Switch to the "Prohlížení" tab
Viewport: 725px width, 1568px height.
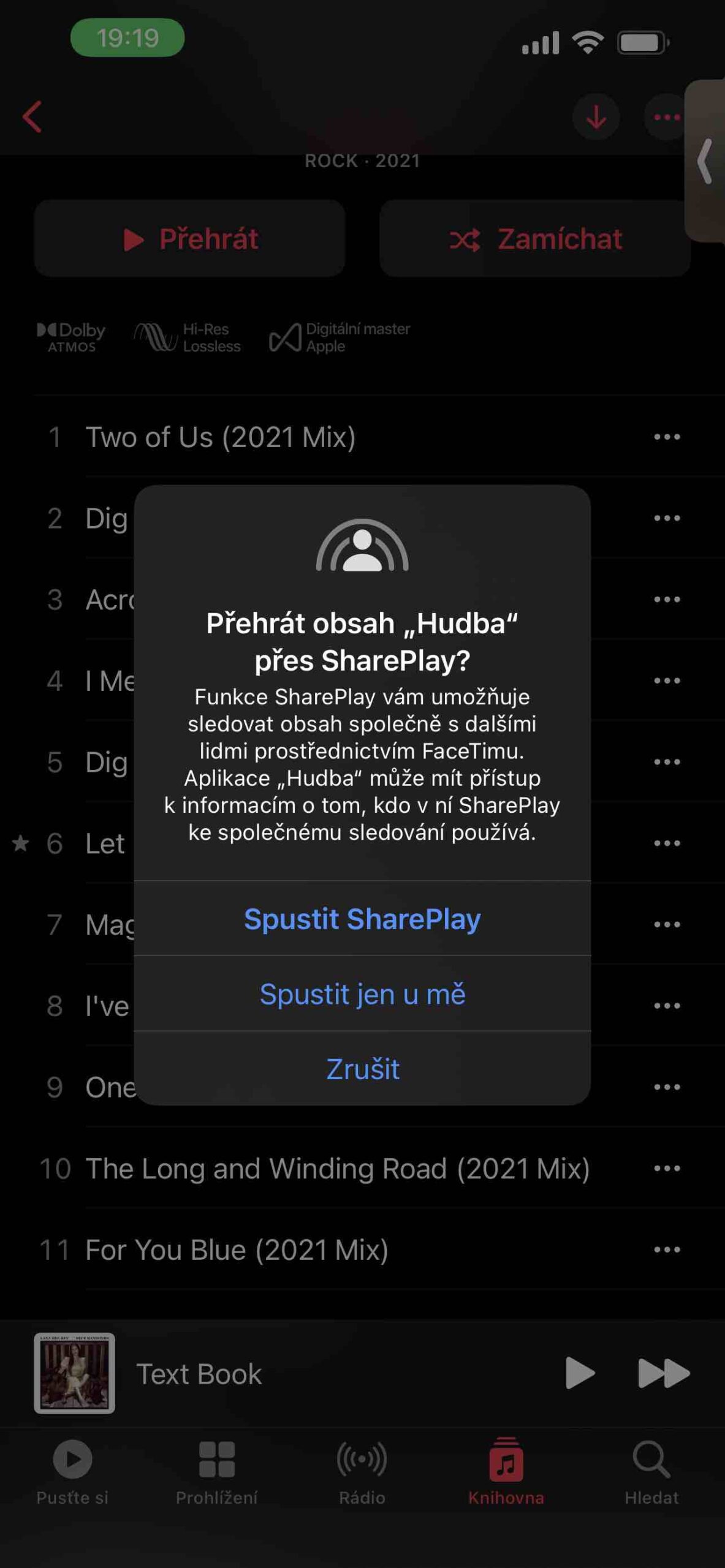217,1471
